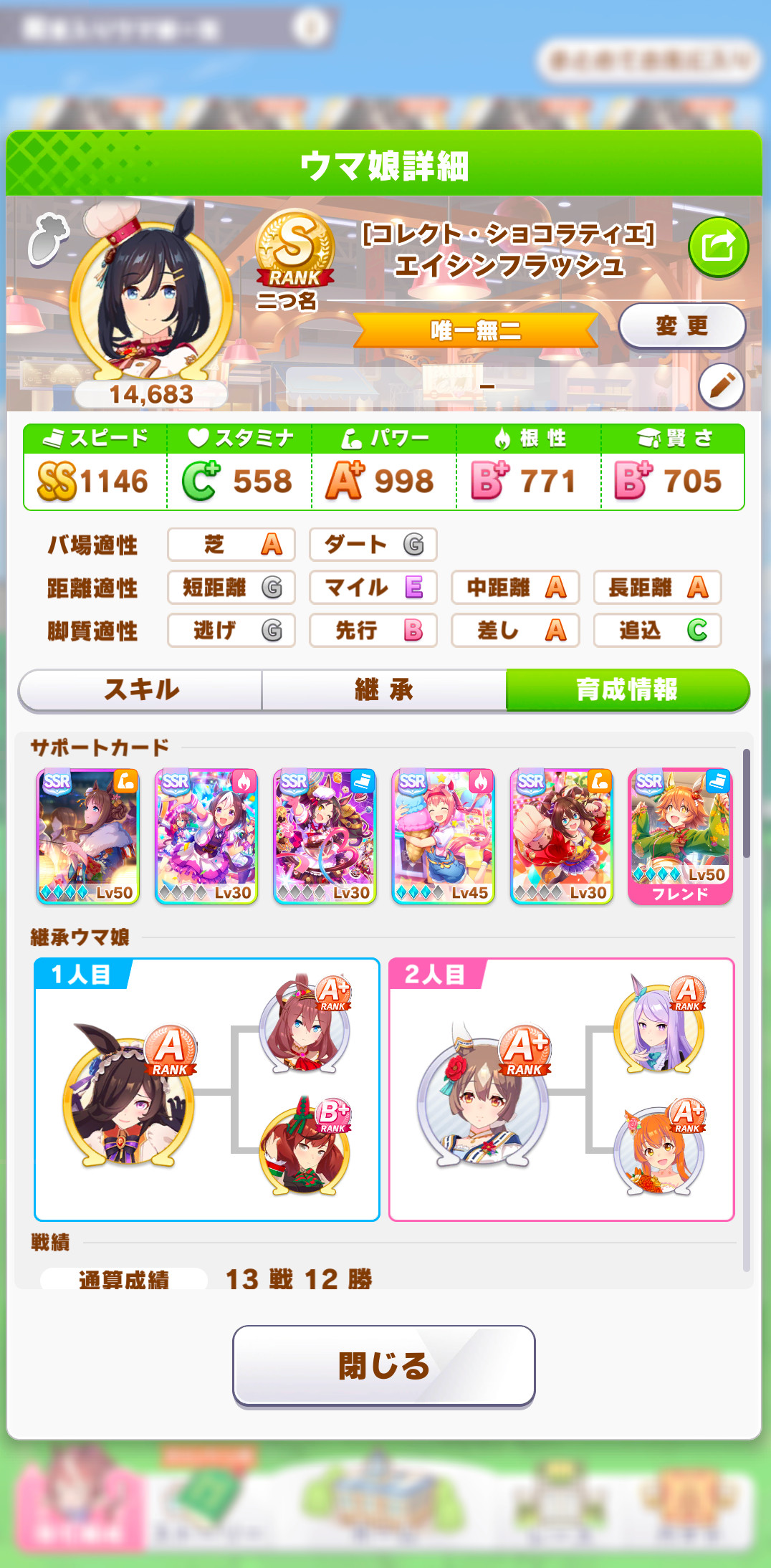
Task: Tap the green share button
Action: tap(718, 247)
